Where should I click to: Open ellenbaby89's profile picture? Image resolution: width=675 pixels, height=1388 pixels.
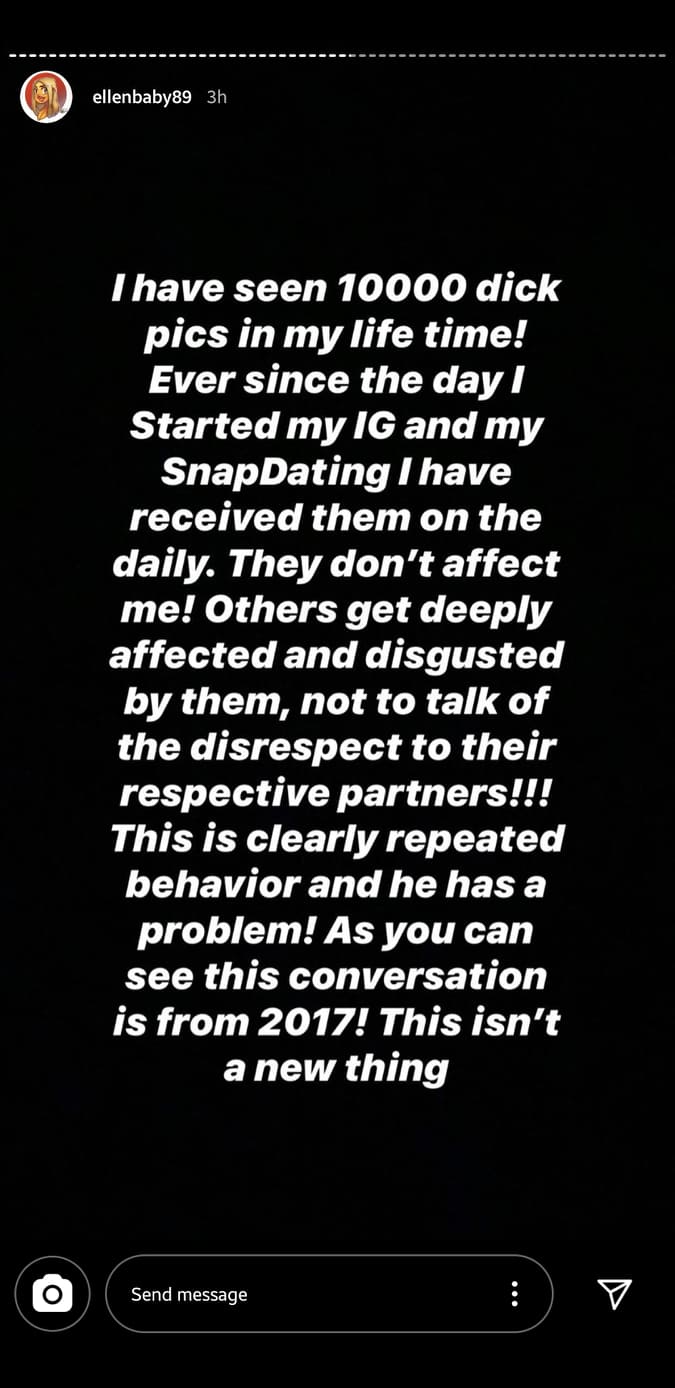click(46, 97)
